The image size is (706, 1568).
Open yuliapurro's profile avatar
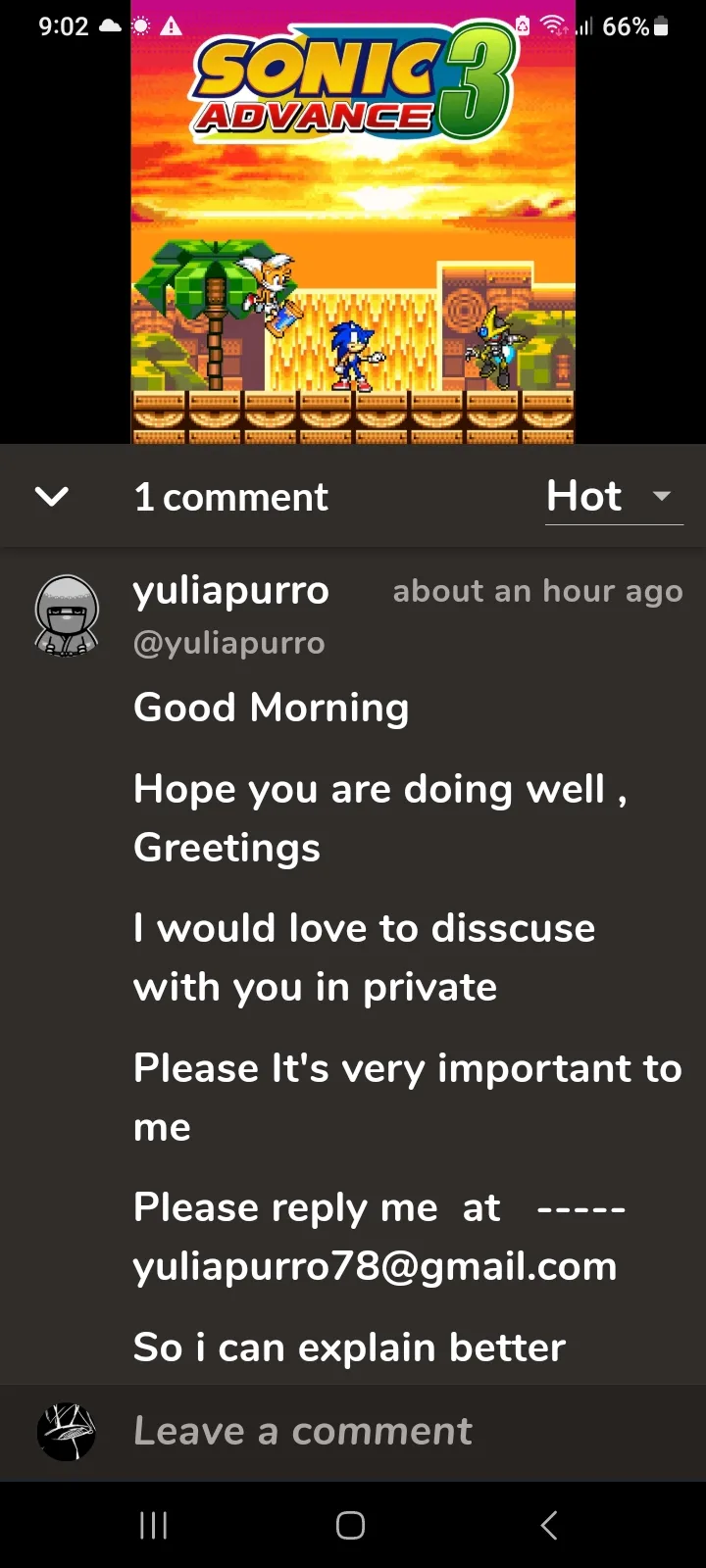pyautogui.click(x=67, y=614)
